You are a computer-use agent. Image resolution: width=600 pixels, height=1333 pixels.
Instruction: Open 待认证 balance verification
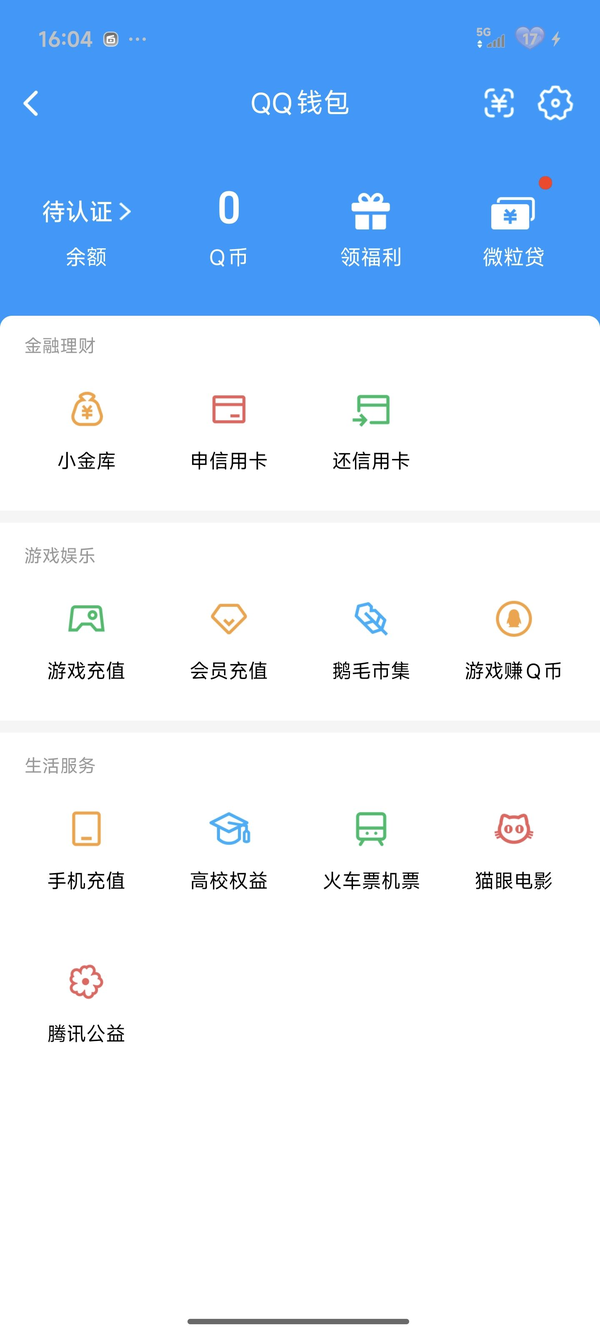86,231
